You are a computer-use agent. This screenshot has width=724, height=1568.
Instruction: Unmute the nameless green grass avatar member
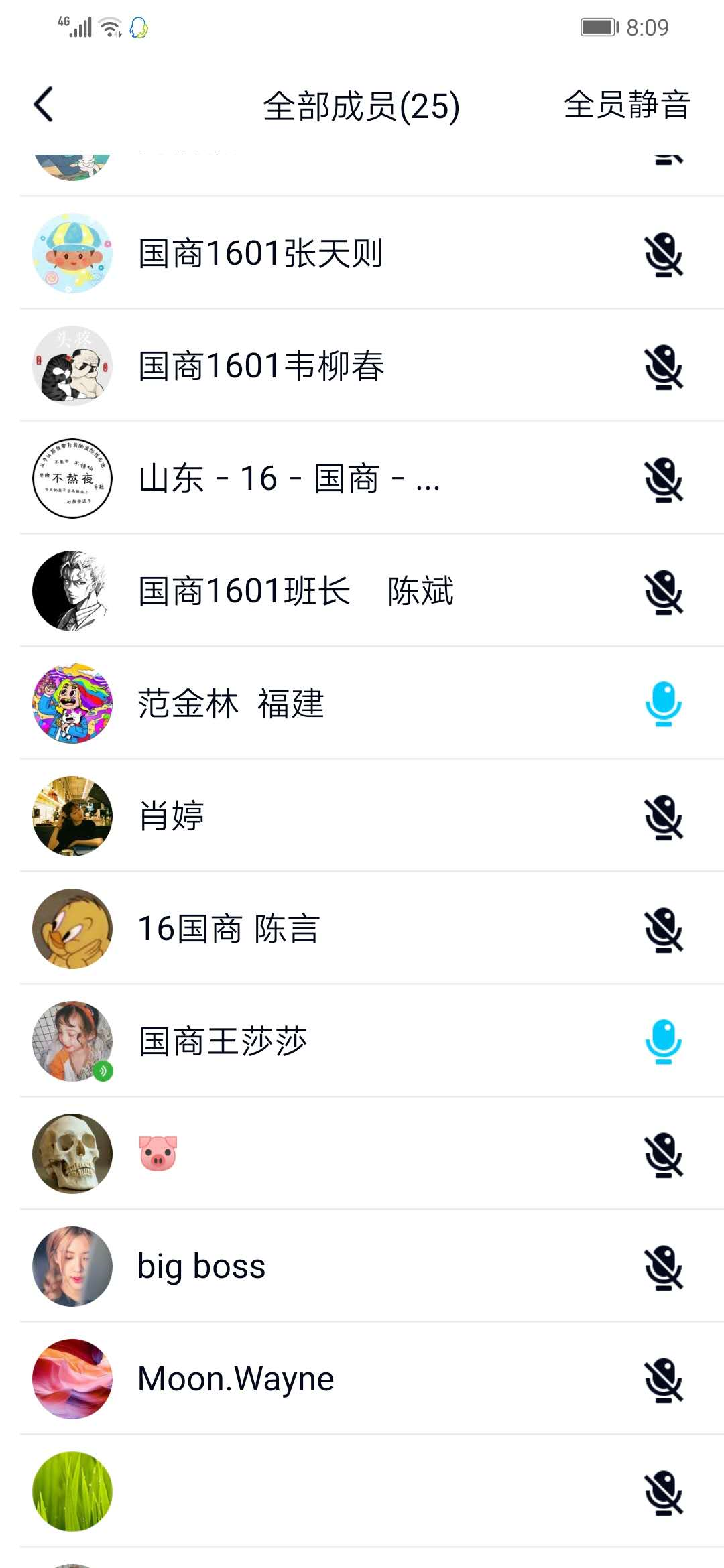[663, 1493]
